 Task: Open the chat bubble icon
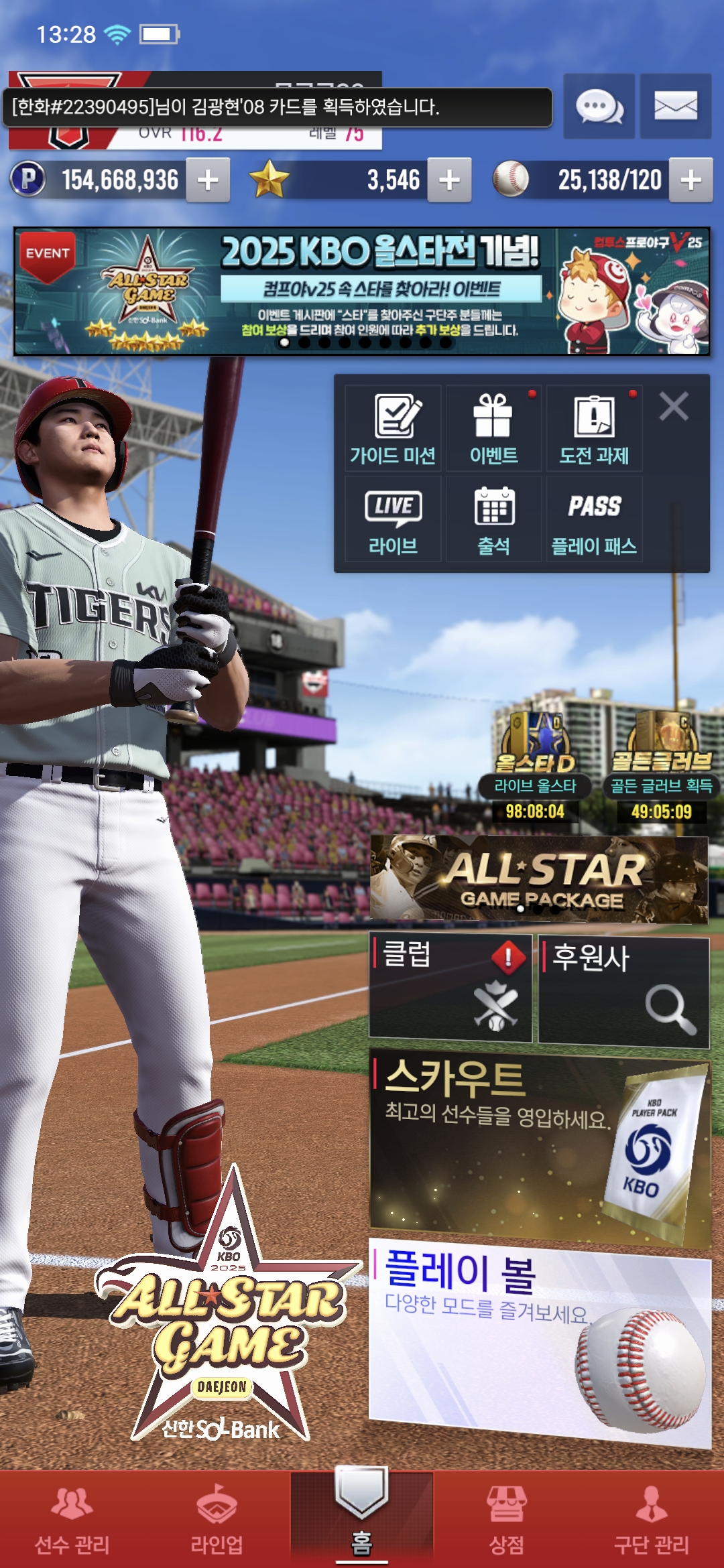click(x=599, y=107)
